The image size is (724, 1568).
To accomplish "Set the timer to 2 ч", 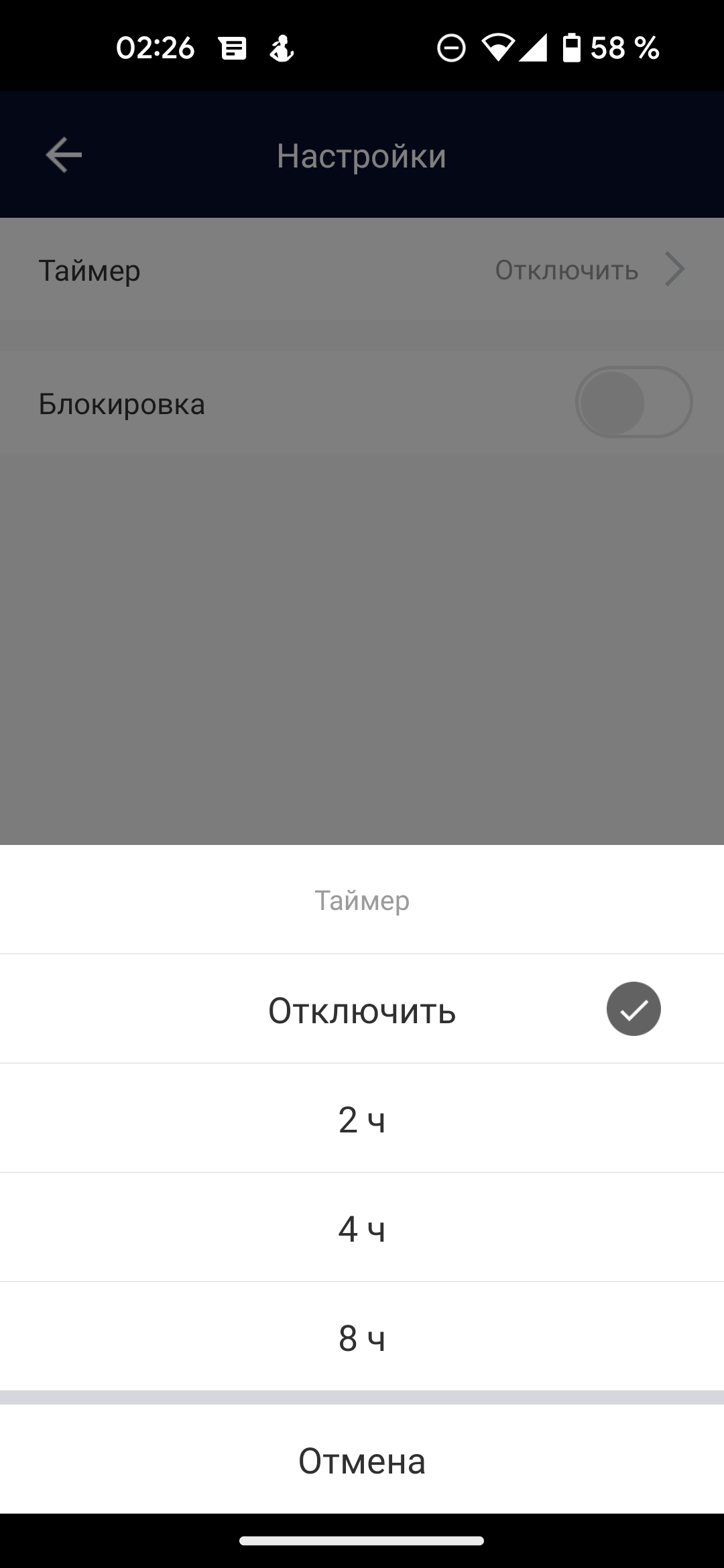I will coord(362,1119).
